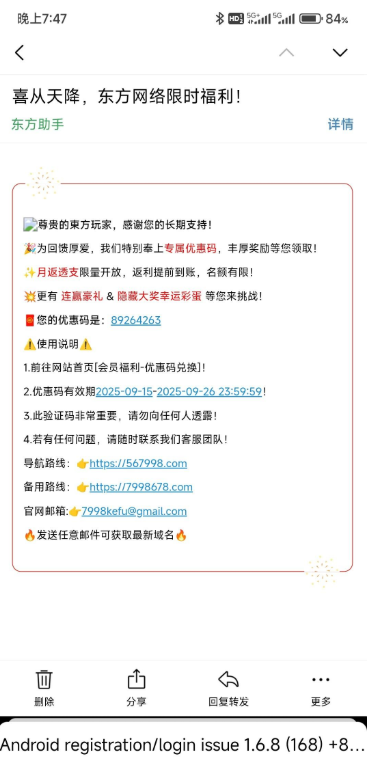Tap the coupon code 89264263
Viewport: 367px width, 771px height.
coord(136,321)
